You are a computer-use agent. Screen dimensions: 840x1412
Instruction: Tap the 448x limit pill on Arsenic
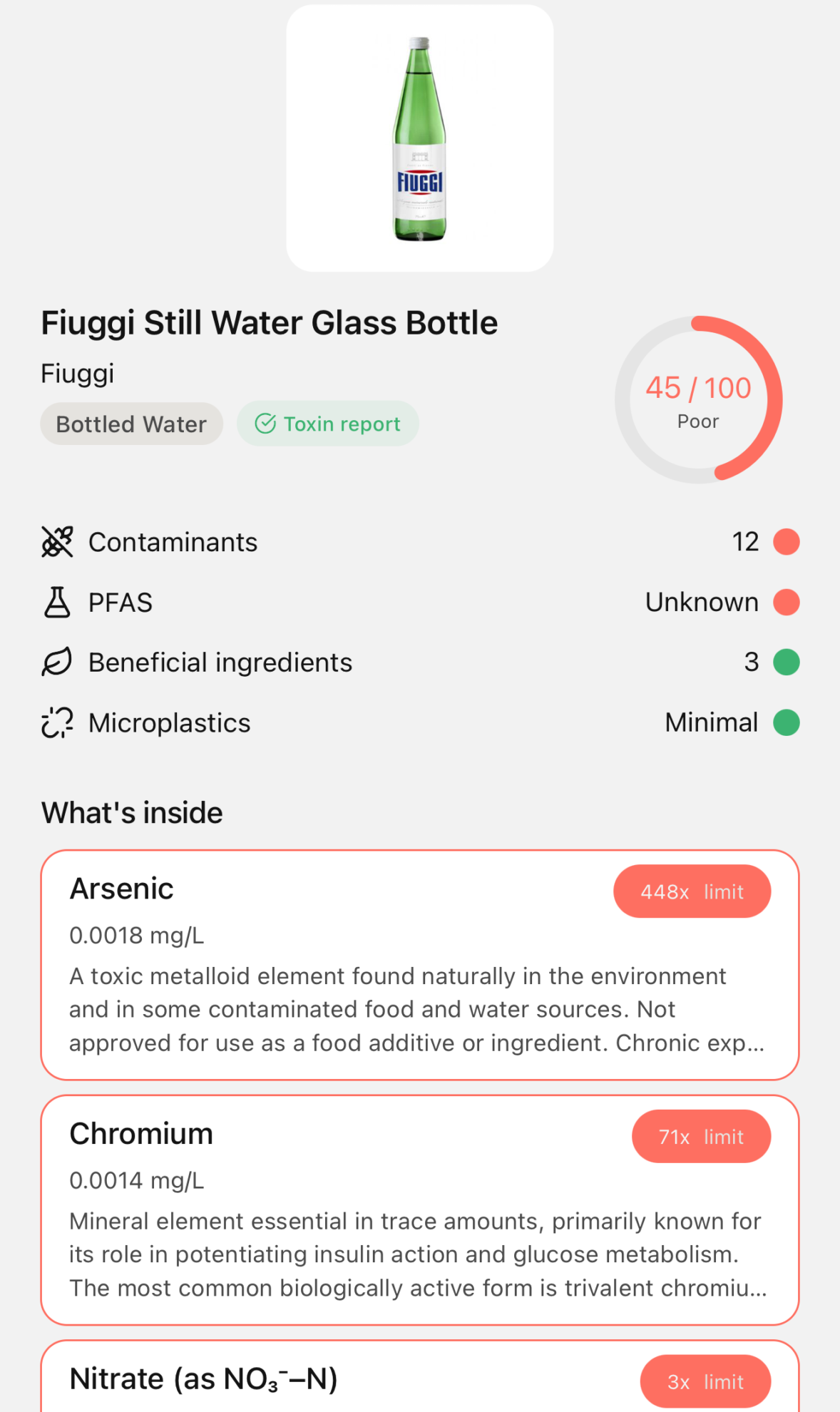point(691,891)
